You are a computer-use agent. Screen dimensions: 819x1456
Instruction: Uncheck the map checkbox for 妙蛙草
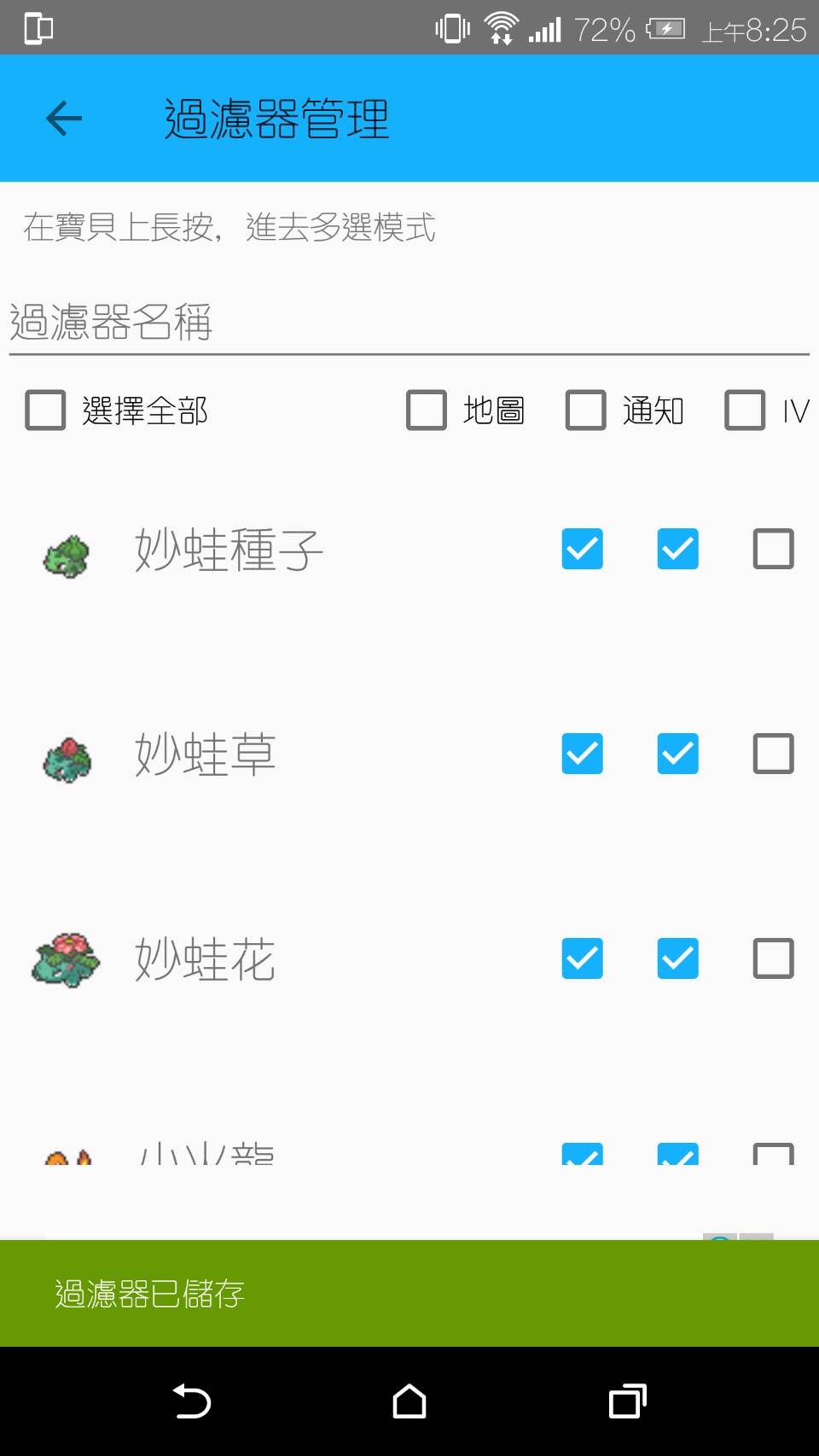[x=583, y=754]
